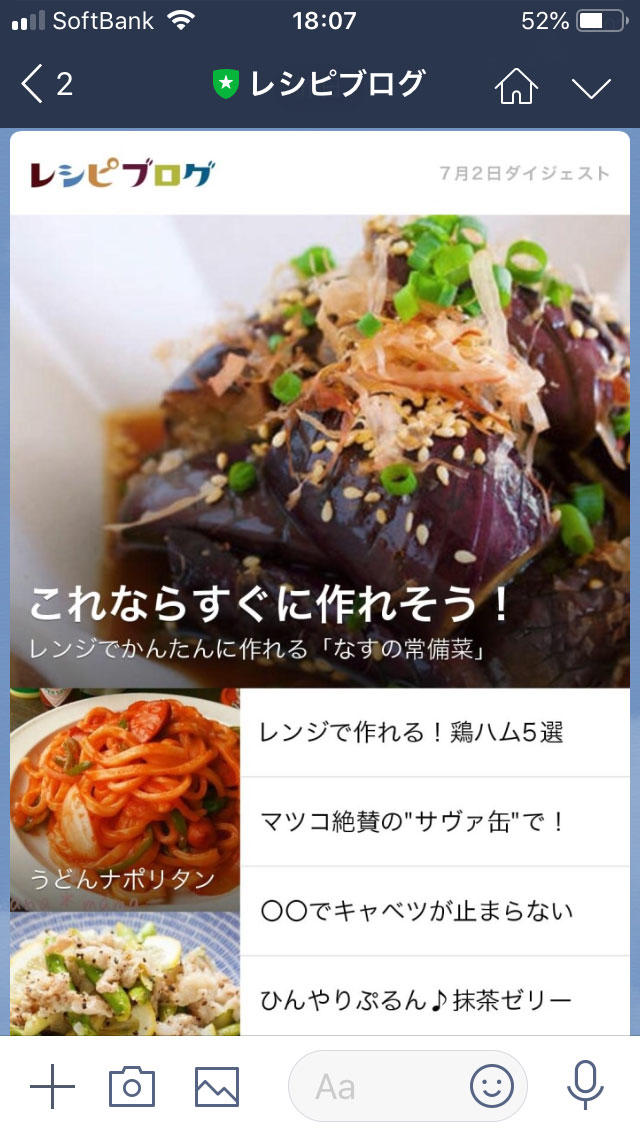Go back to the chat list

pyautogui.click(x=46, y=84)
